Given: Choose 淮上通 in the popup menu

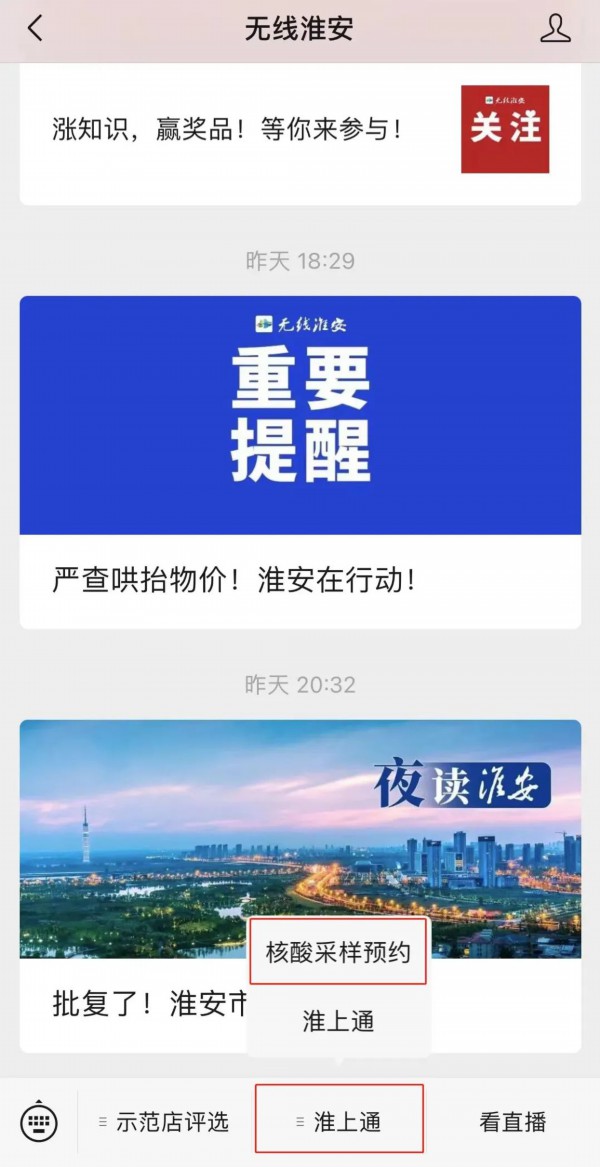Looking at the screenshot, I should point(338,1021).
